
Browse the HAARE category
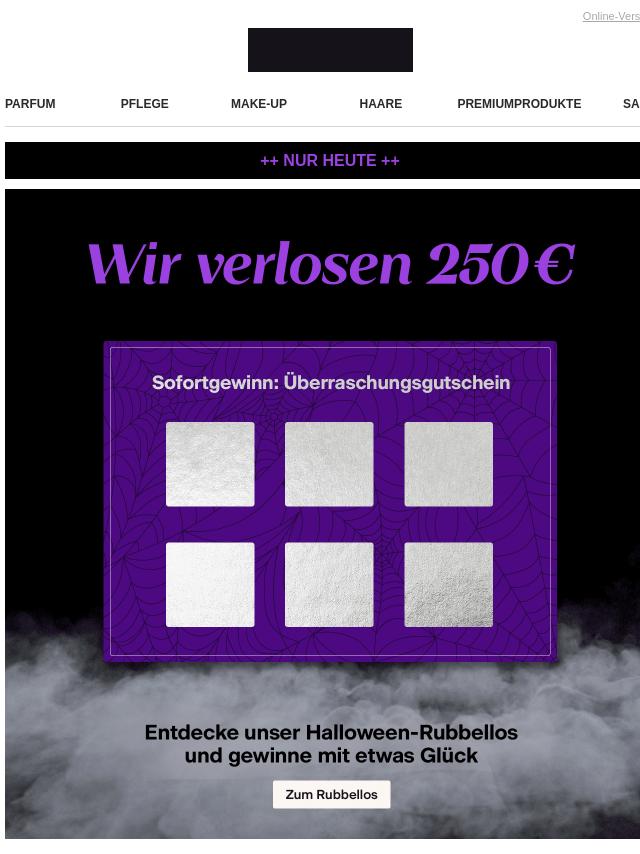tap(380, 104)
